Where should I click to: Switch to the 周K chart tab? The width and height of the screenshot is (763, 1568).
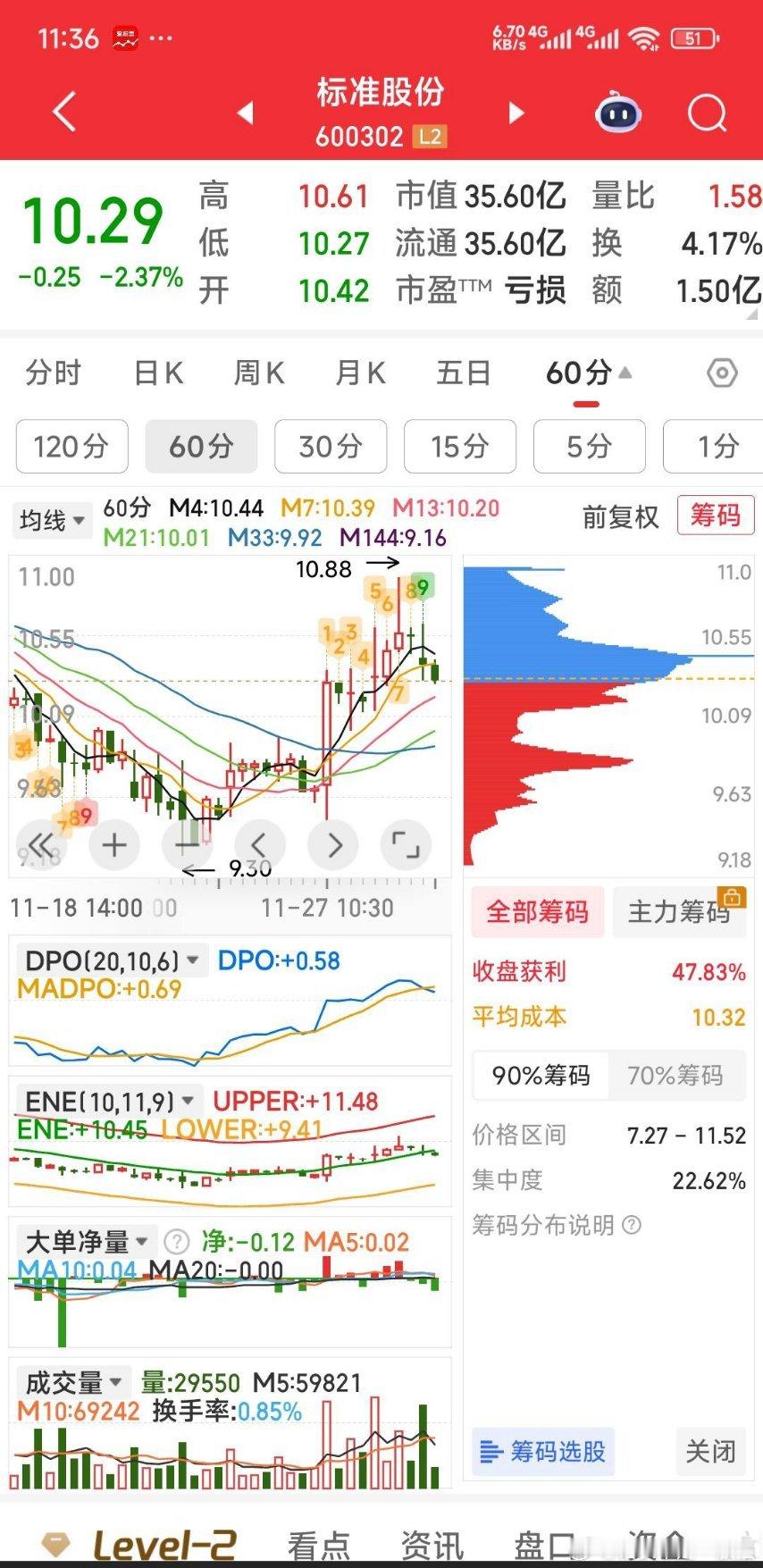tap(259, 373)
